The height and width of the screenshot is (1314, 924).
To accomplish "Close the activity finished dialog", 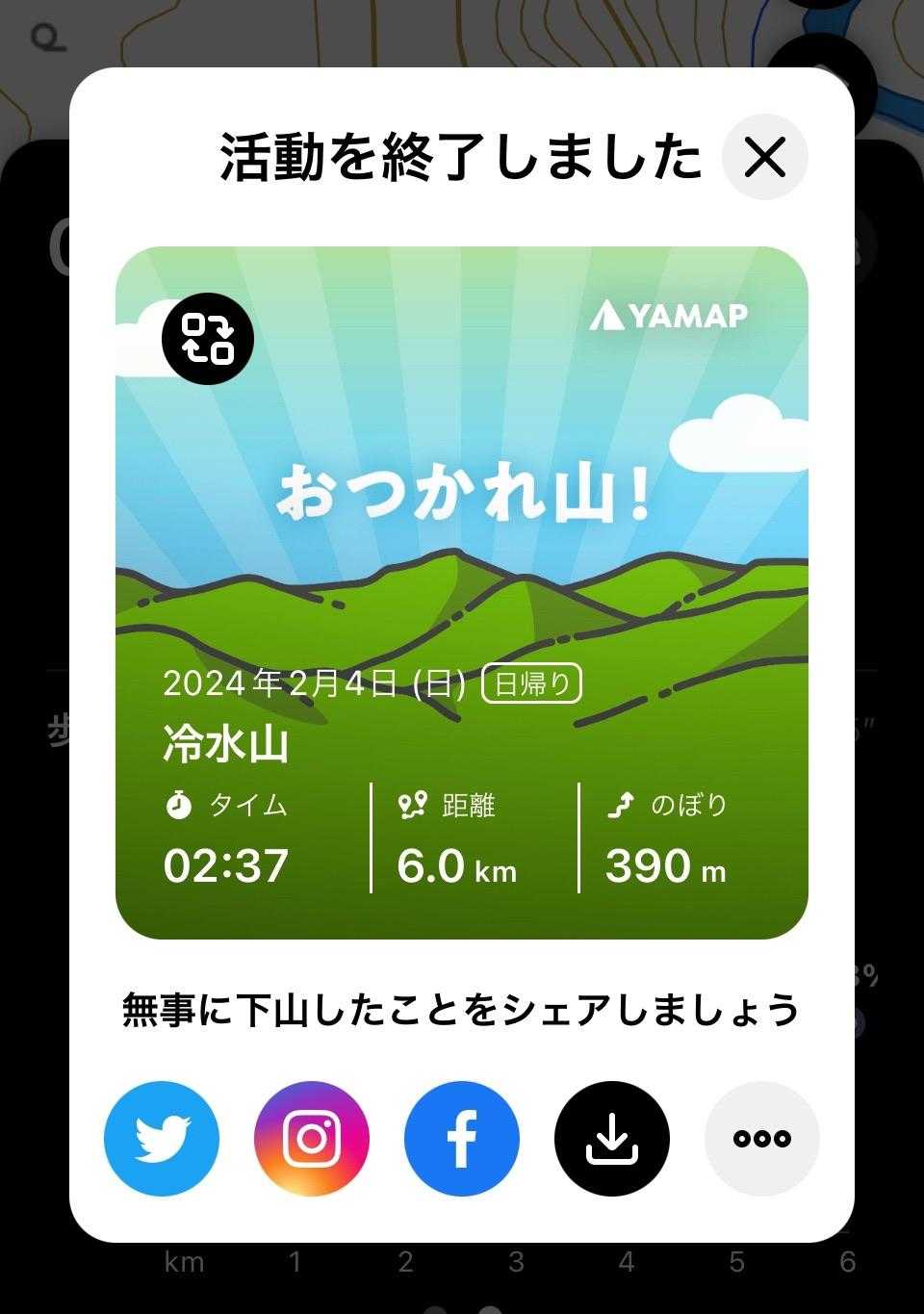I will (x=765, y=157).
